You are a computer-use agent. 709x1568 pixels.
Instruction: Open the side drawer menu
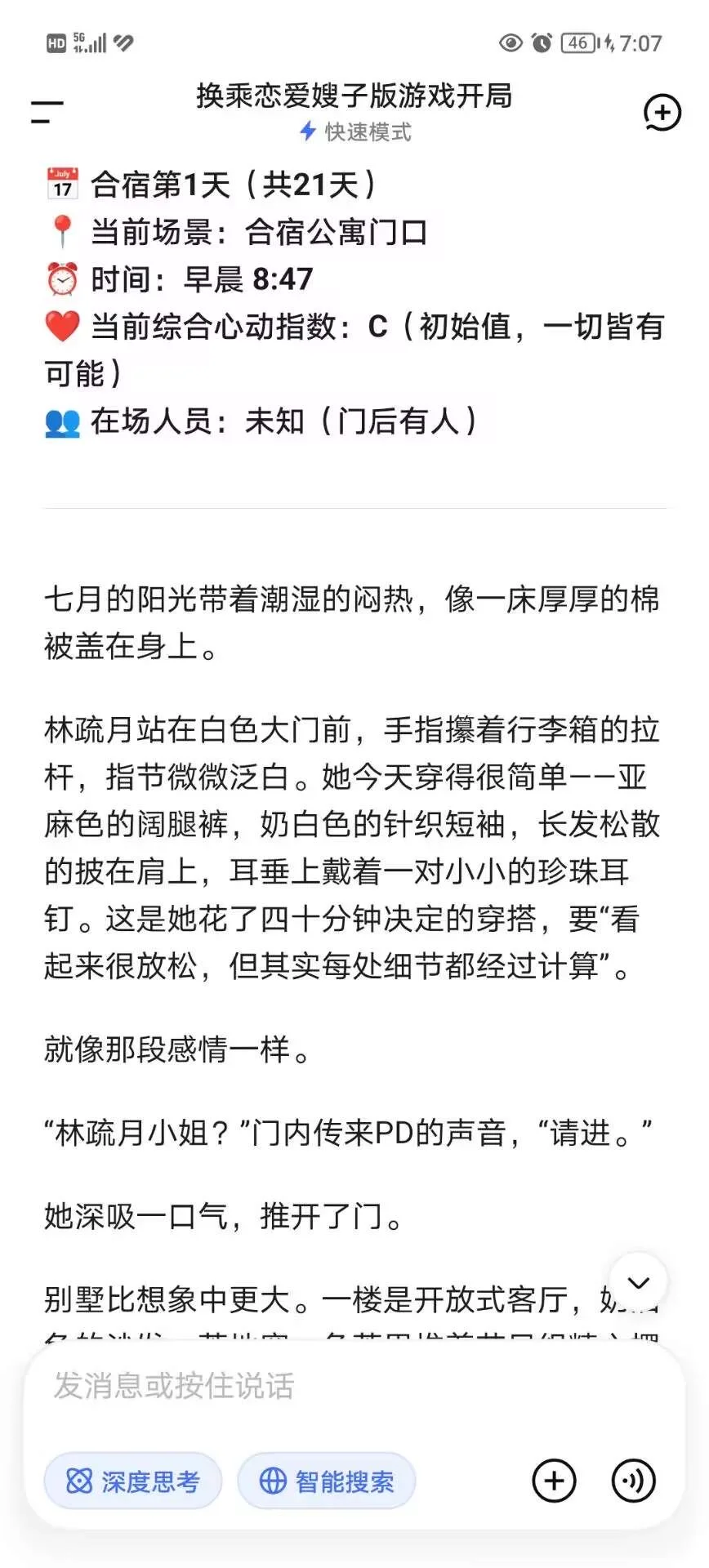click(47, 113)
